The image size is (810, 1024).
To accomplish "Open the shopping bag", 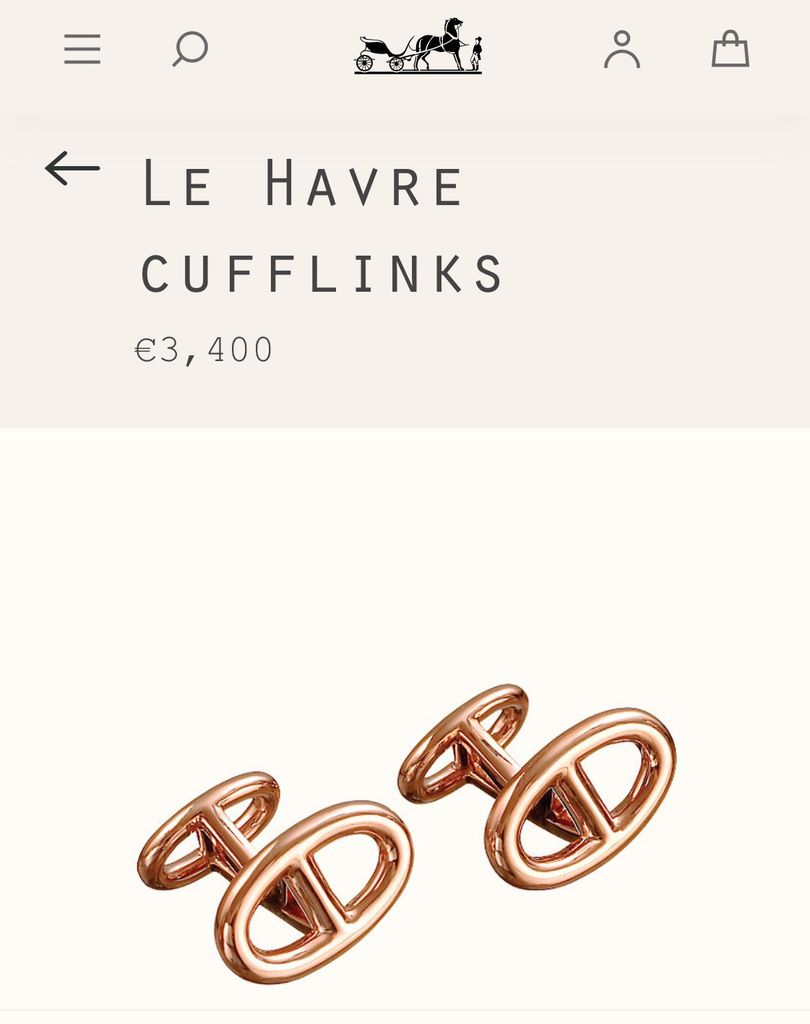I will click(730, 49).
